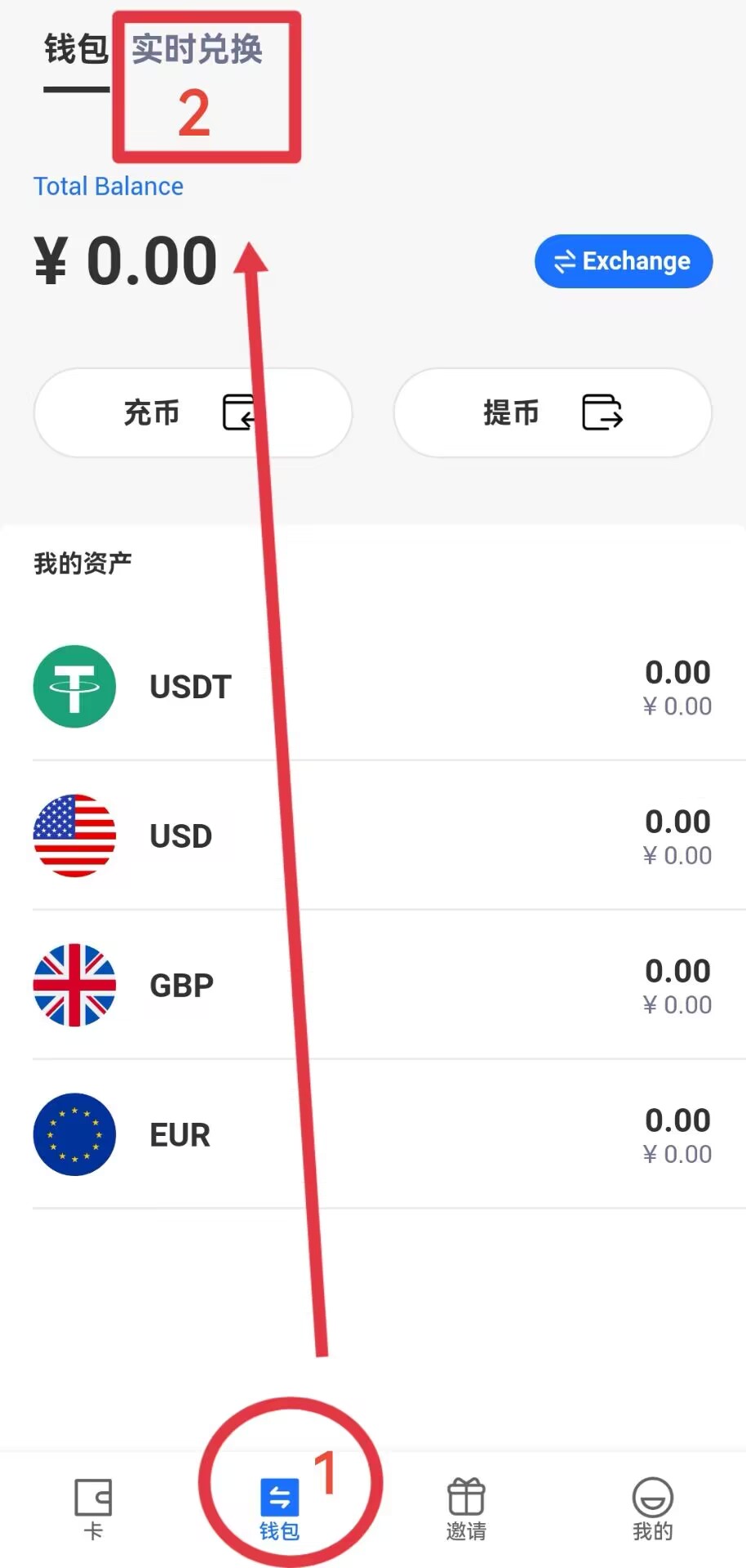746x1568 pixels.
Task: Switch to the 实时兑换 tab
Action: click(x=198, y=51)
